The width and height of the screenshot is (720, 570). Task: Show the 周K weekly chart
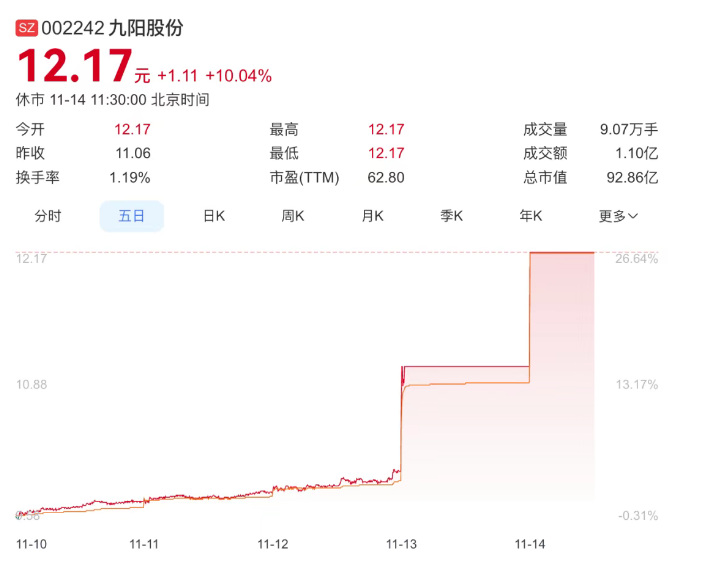292,216
